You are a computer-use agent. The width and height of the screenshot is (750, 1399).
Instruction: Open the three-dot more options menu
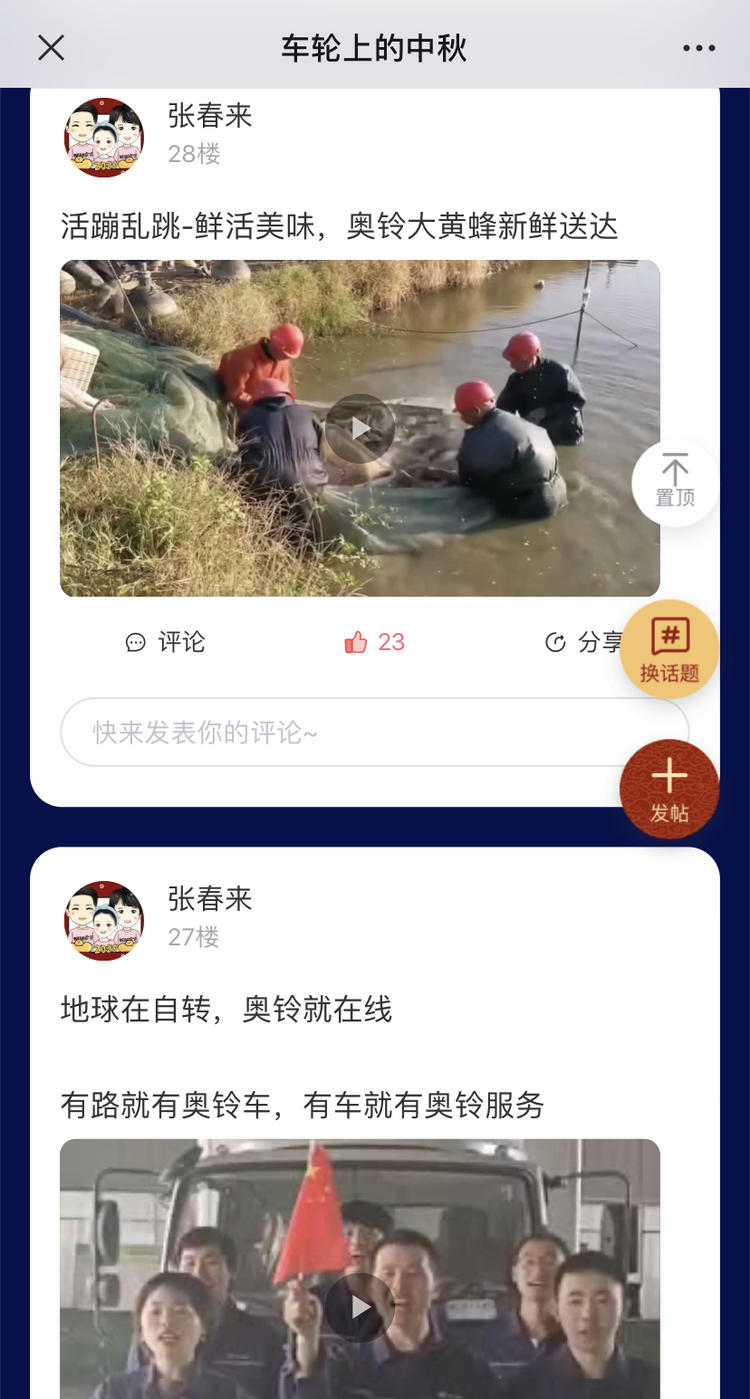(x=699, y=48)
